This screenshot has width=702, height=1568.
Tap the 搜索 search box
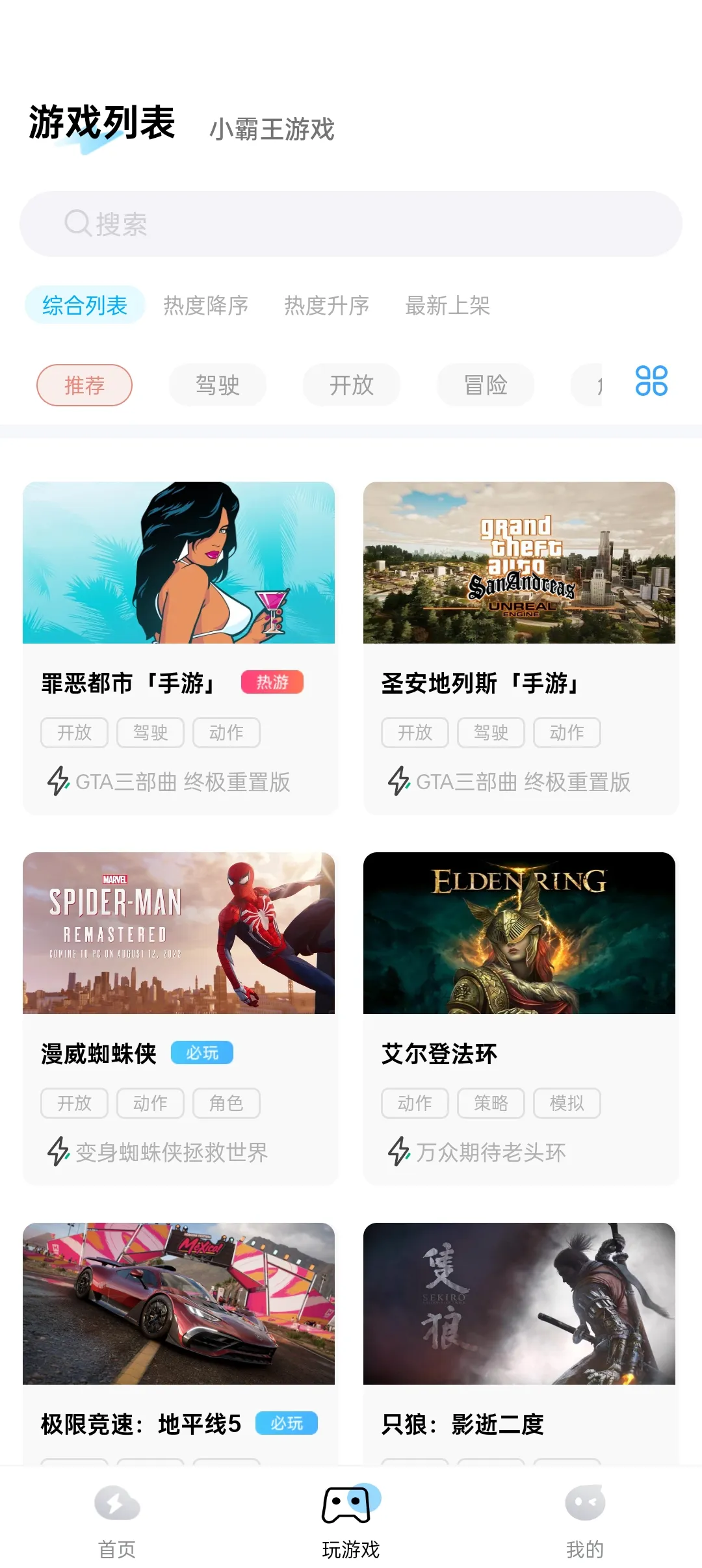pos(351,224)
